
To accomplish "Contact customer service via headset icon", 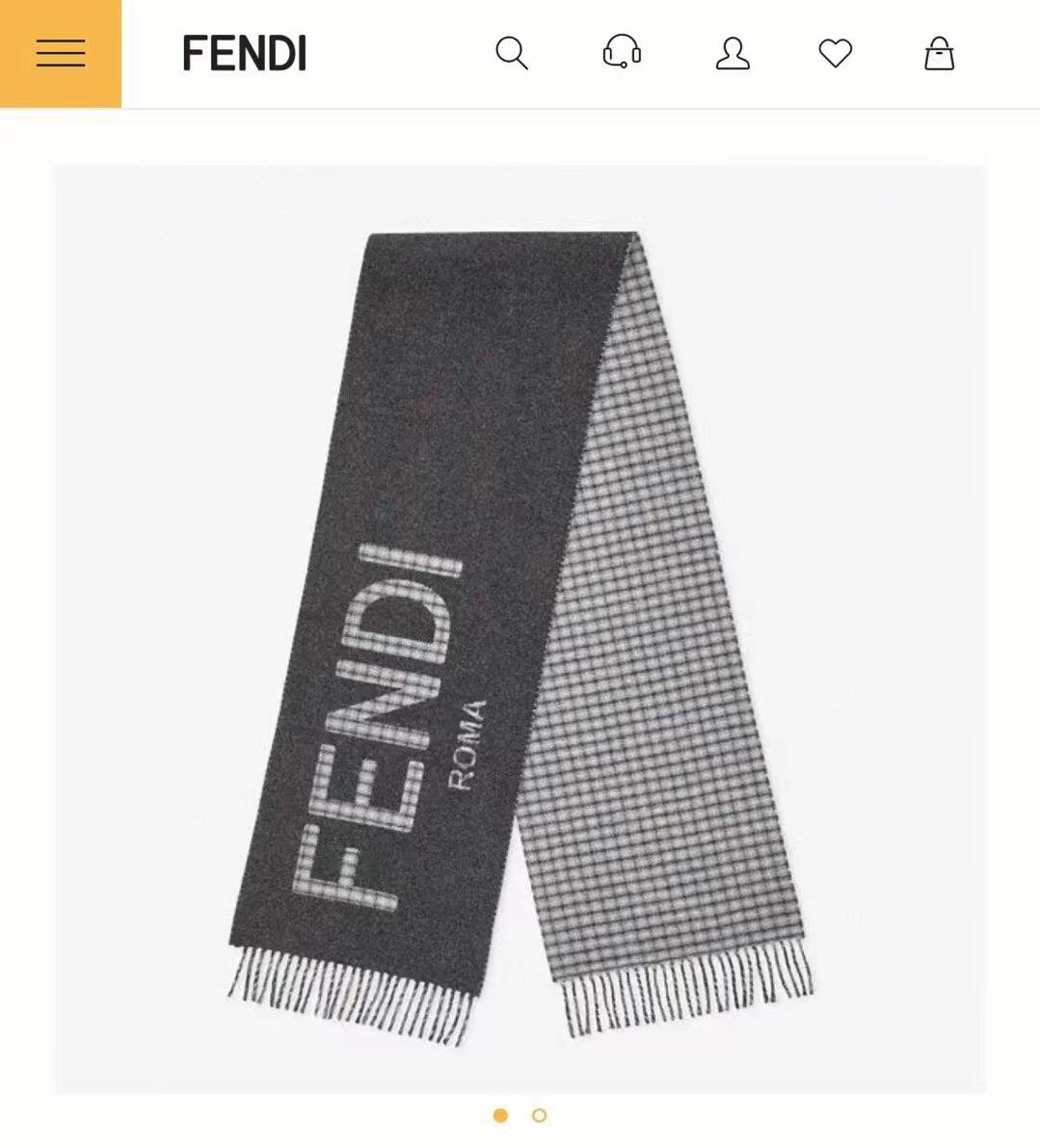I will click(x=622, y=53).
